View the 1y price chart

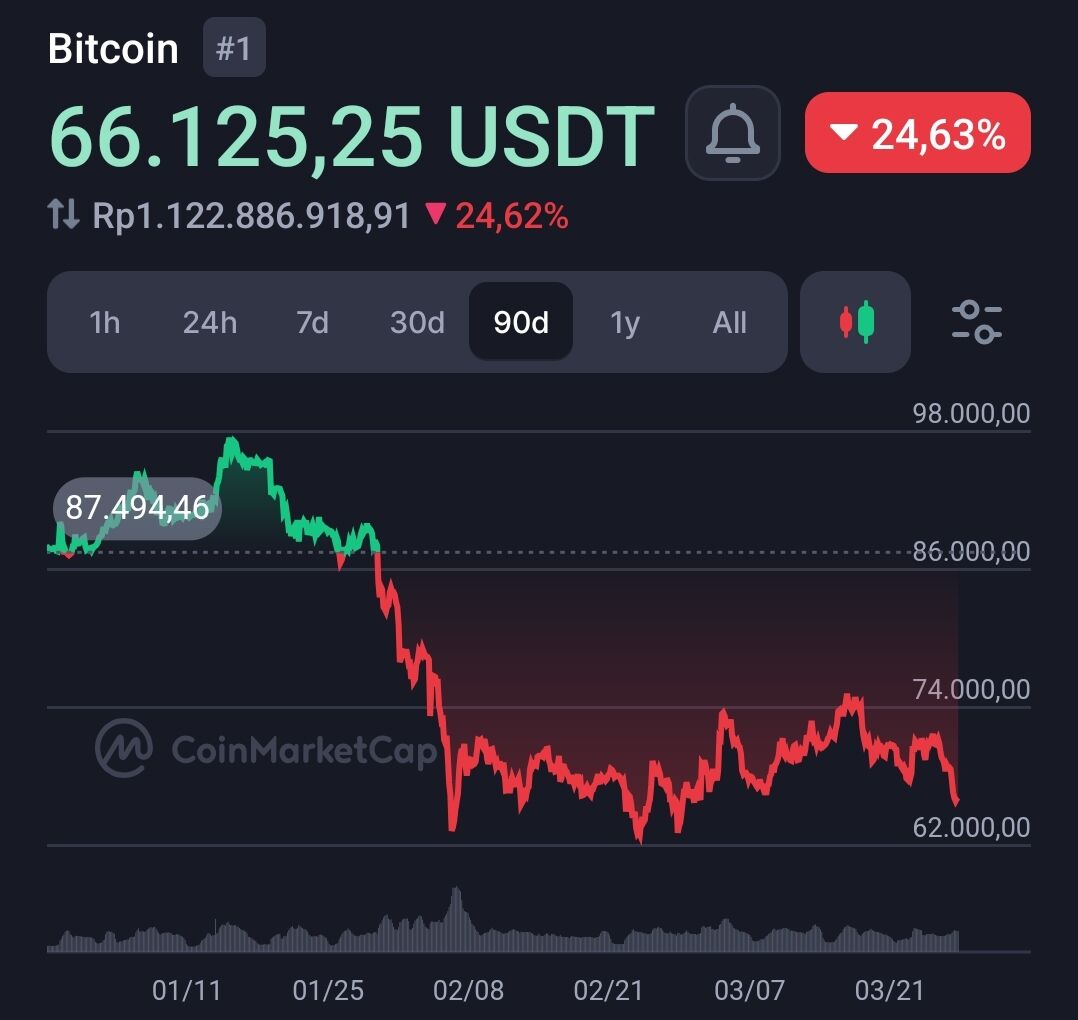tap(625, 322)
